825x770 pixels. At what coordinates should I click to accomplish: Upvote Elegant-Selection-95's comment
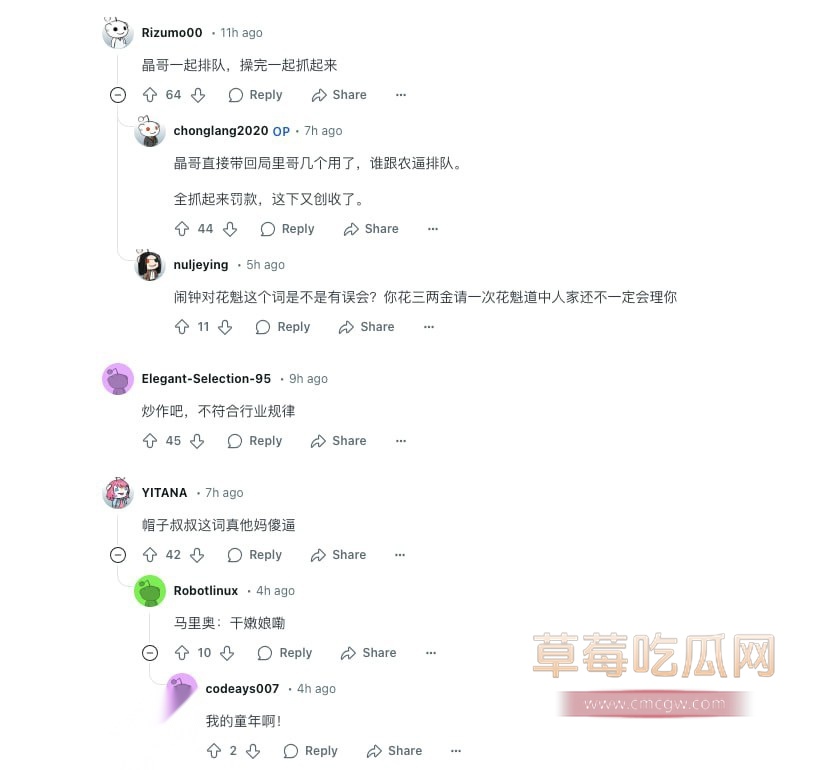click(150, 441)
